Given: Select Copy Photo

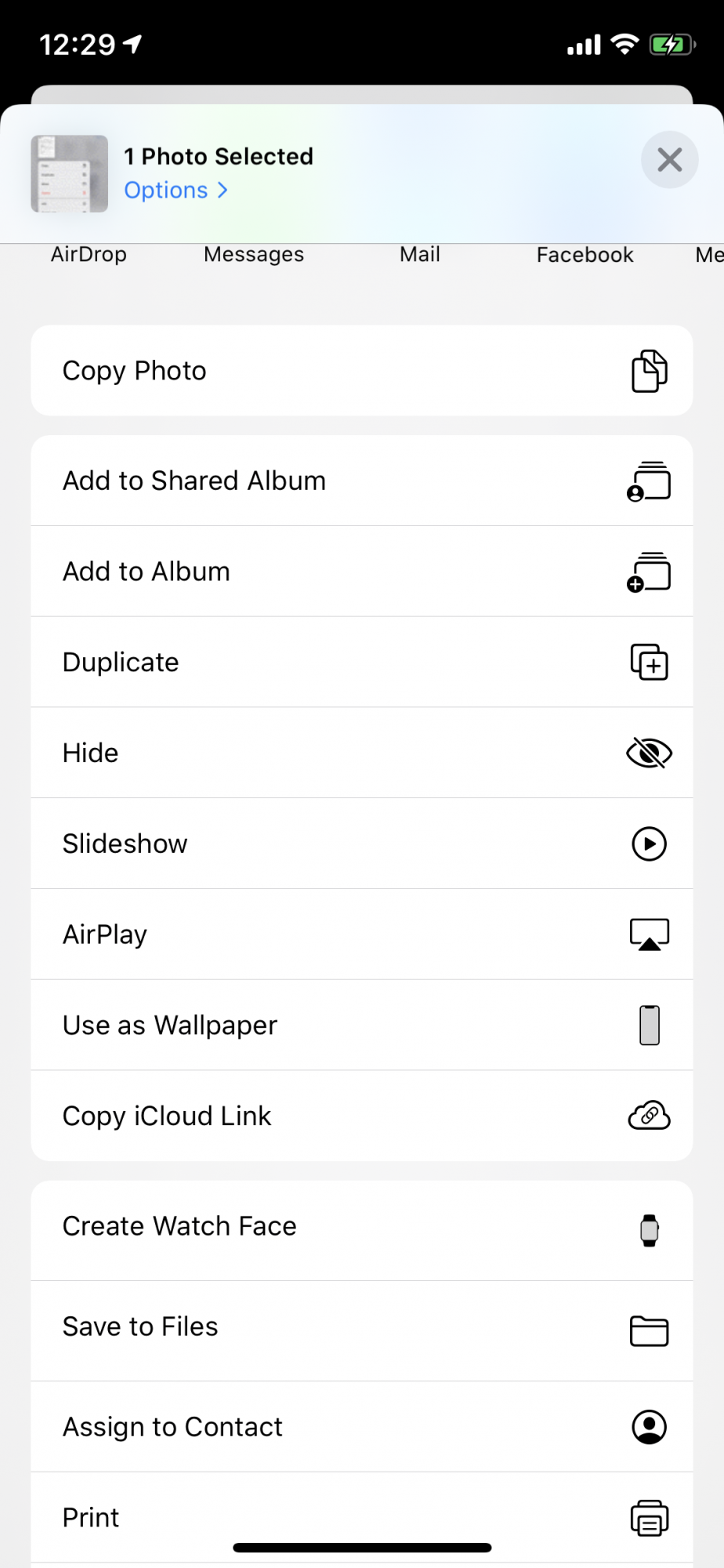Looking at the screenshot, I should coord(361,371).
